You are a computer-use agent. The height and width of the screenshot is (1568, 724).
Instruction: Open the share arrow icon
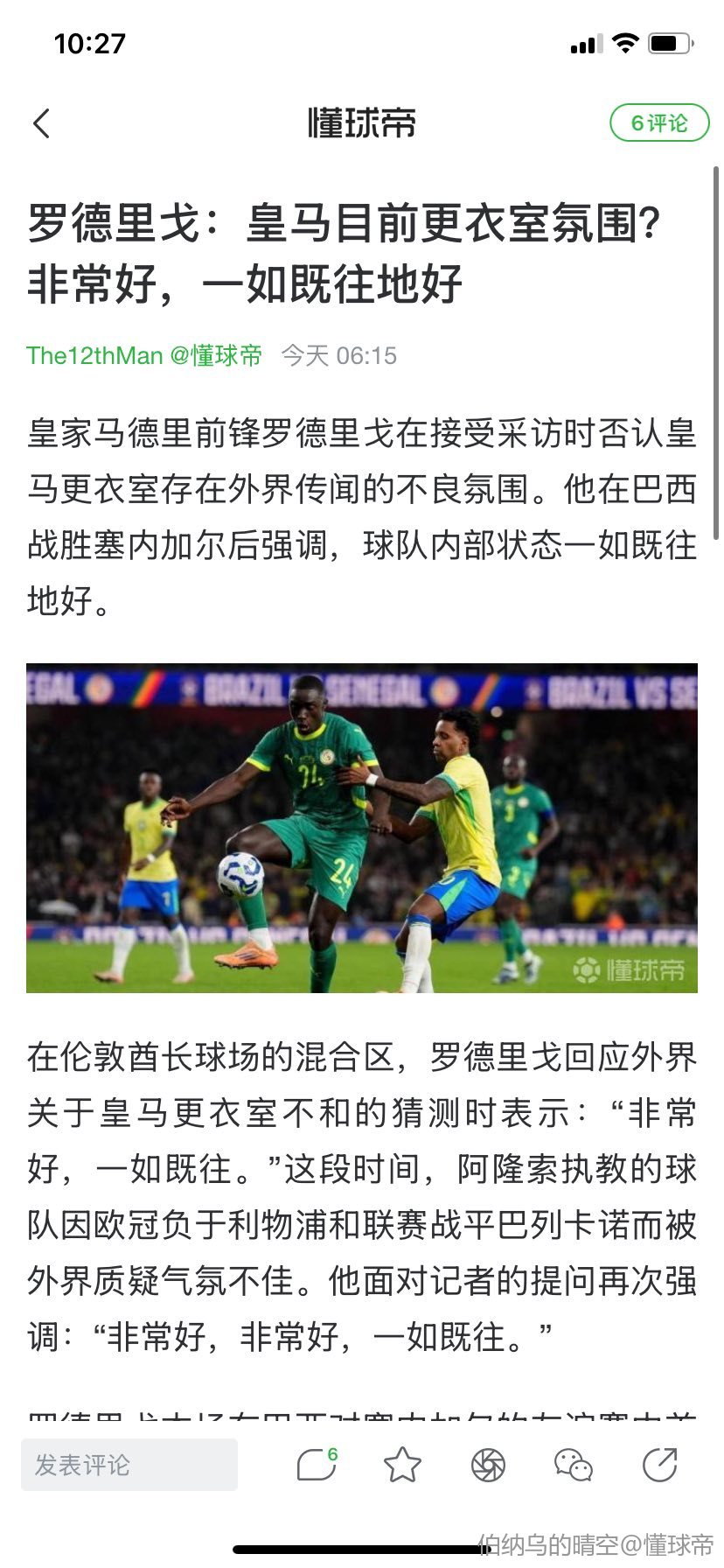[660, 1465]
